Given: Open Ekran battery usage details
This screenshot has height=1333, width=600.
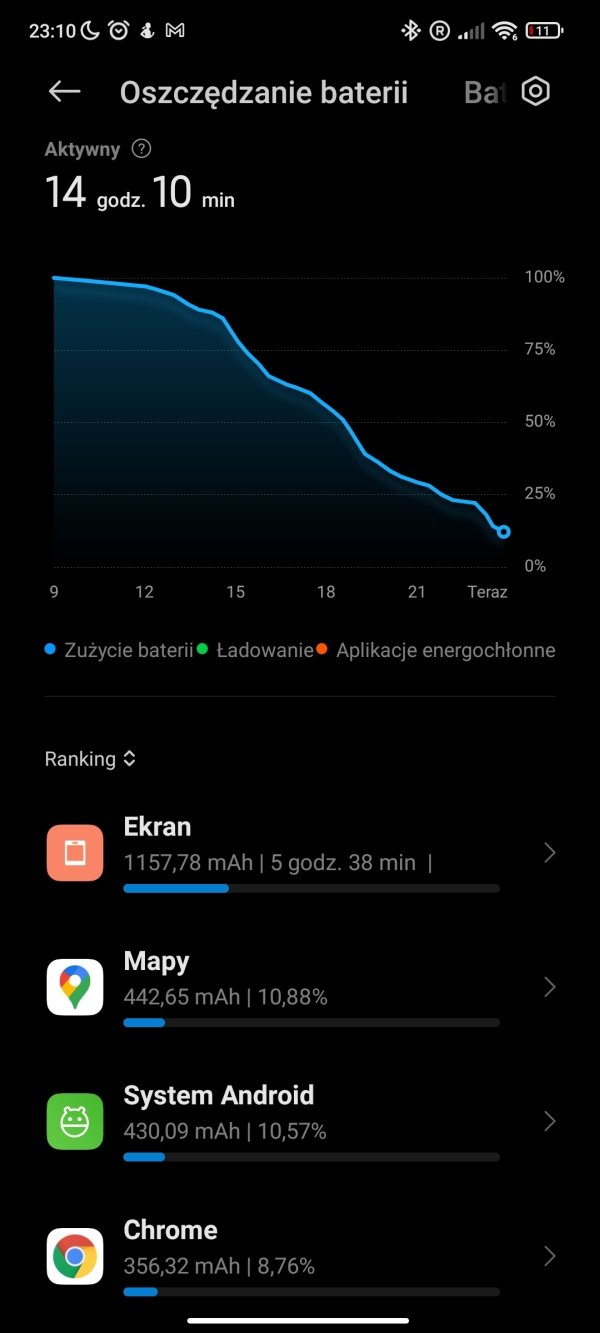Looking at the screenshot, I should pyautogui.click(x=300, y=853).
